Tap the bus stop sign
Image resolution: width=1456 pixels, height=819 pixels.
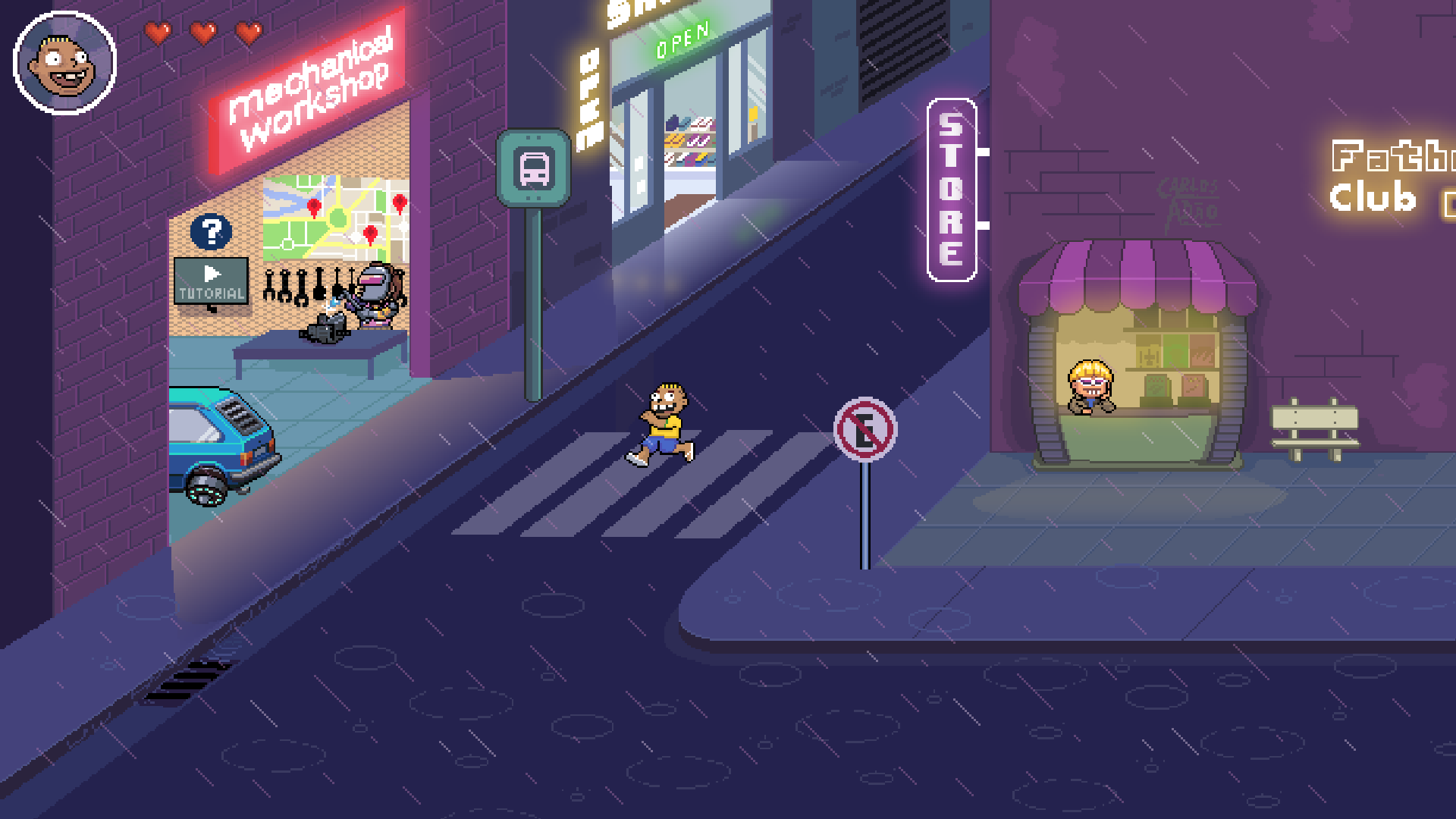coord(534,168)
